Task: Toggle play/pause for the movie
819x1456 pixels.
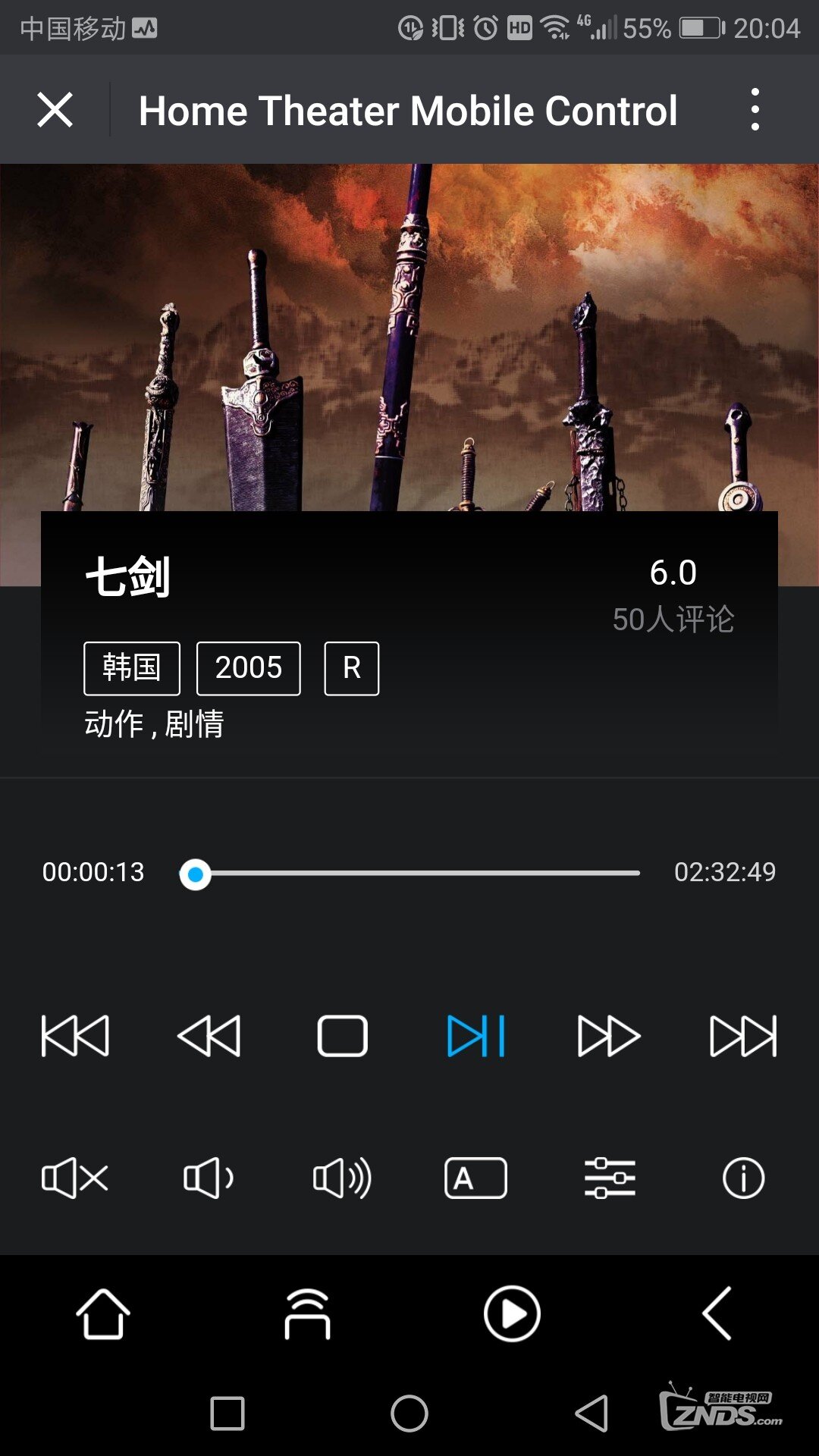Action: (476, 1036)
